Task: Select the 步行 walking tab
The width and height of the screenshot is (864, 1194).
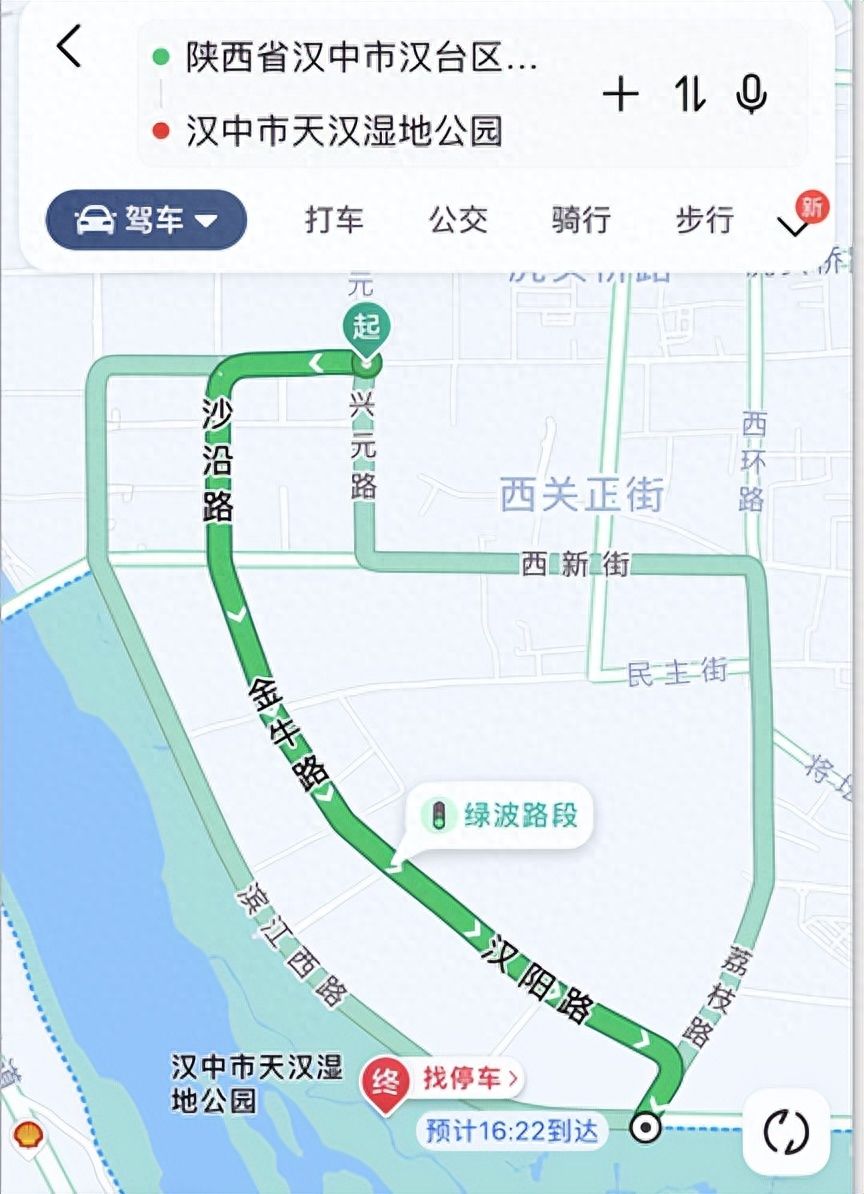Action: (704, 220)
